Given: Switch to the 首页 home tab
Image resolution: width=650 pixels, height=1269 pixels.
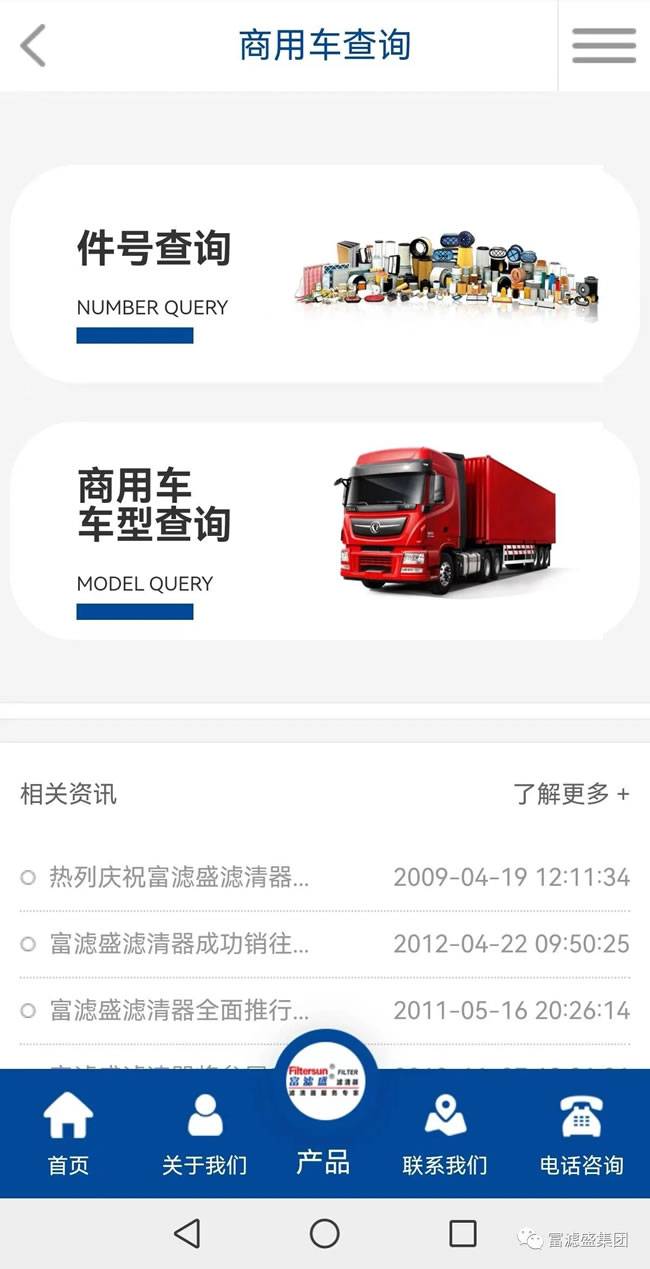Looking at the screenshot, I should pos(68,1135).
